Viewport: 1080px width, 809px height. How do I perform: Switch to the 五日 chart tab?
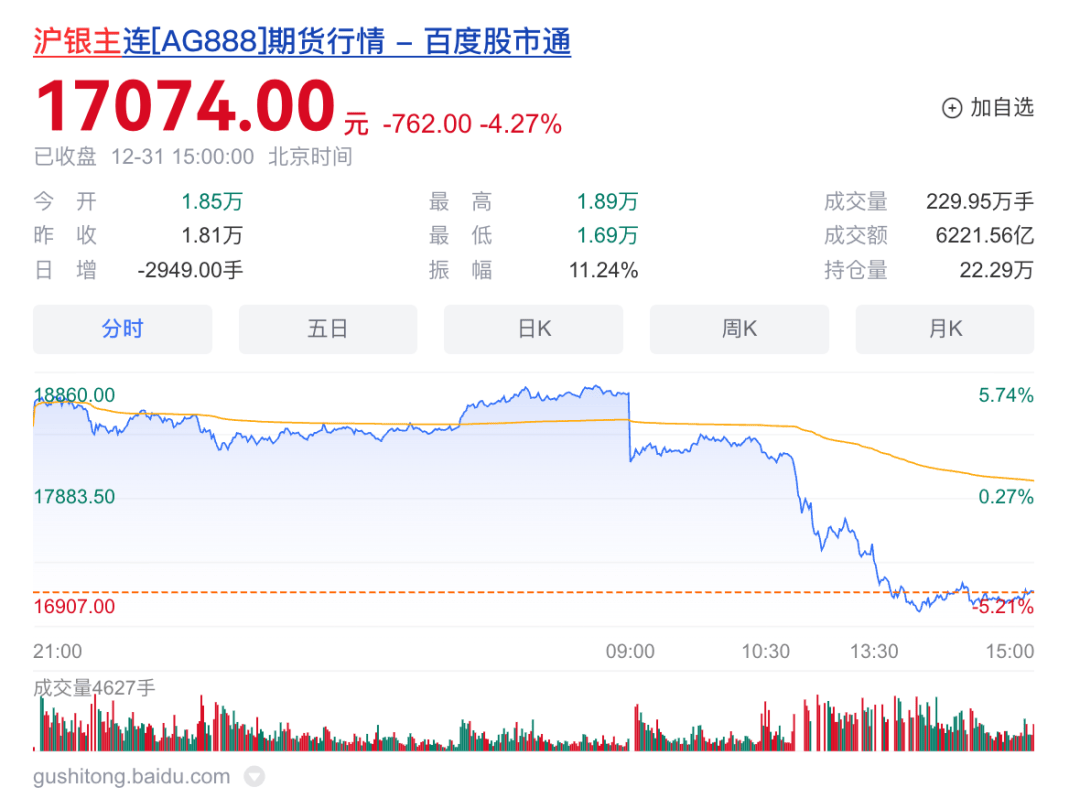(x=327, y=329)
